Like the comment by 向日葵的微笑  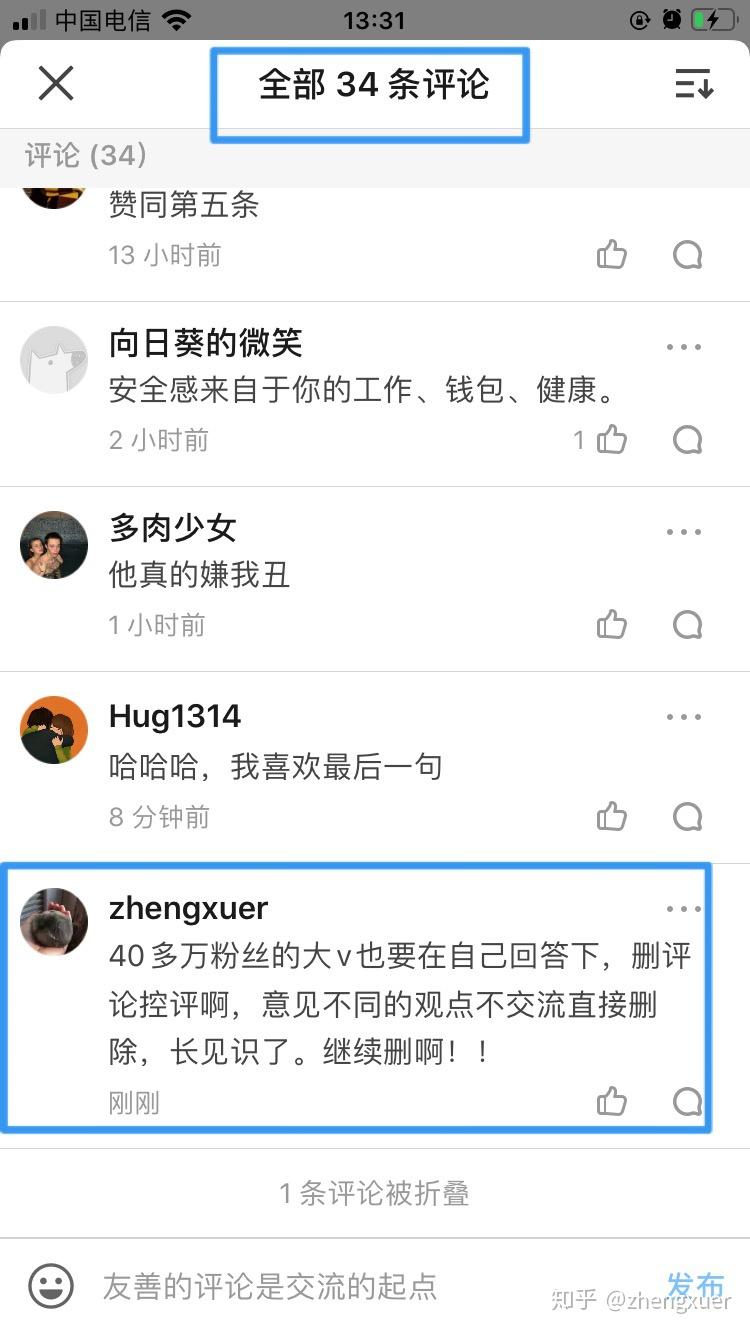[x=612, y=439]
